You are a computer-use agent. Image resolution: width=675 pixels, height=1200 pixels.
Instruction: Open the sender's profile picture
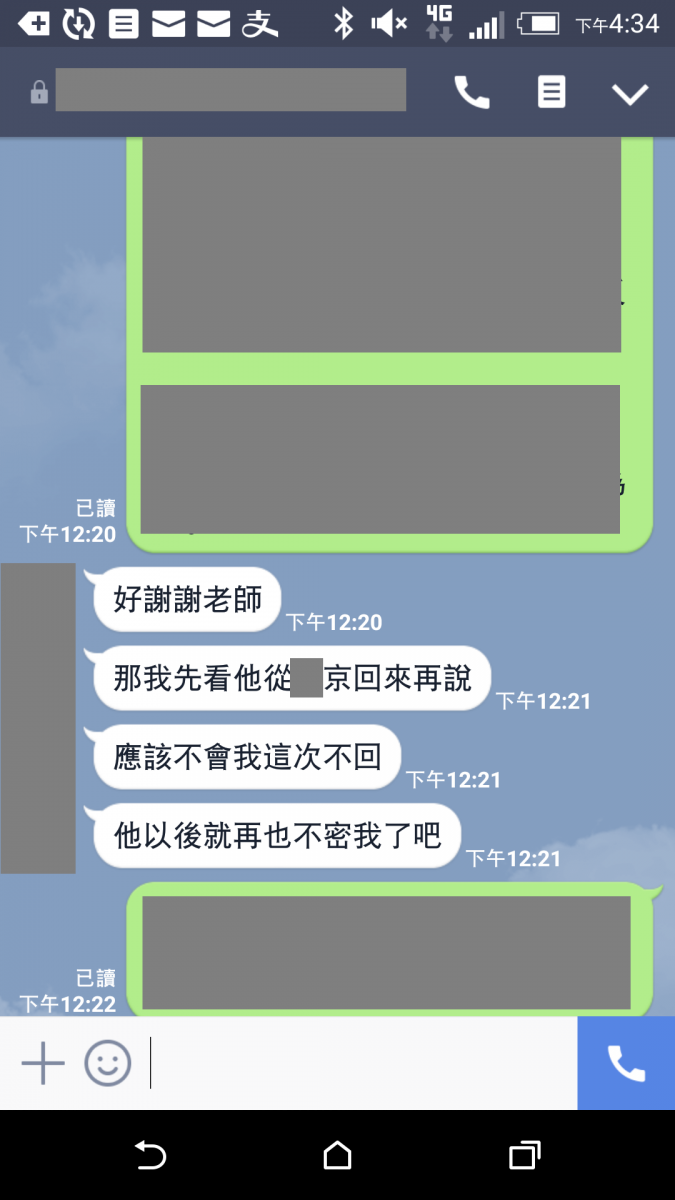[38, 717]
